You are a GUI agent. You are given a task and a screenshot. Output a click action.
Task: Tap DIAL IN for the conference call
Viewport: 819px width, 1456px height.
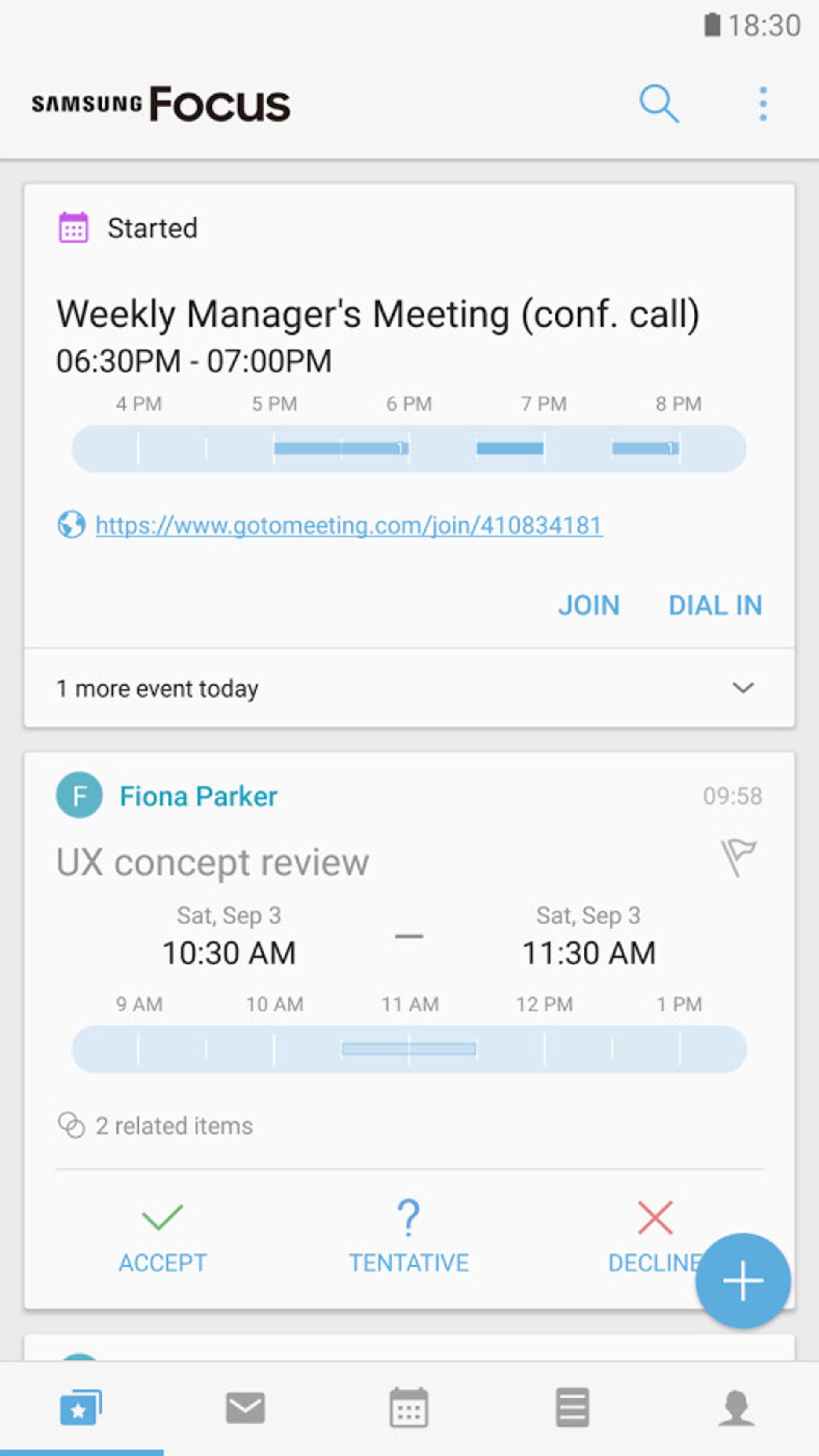click(715, 605)
